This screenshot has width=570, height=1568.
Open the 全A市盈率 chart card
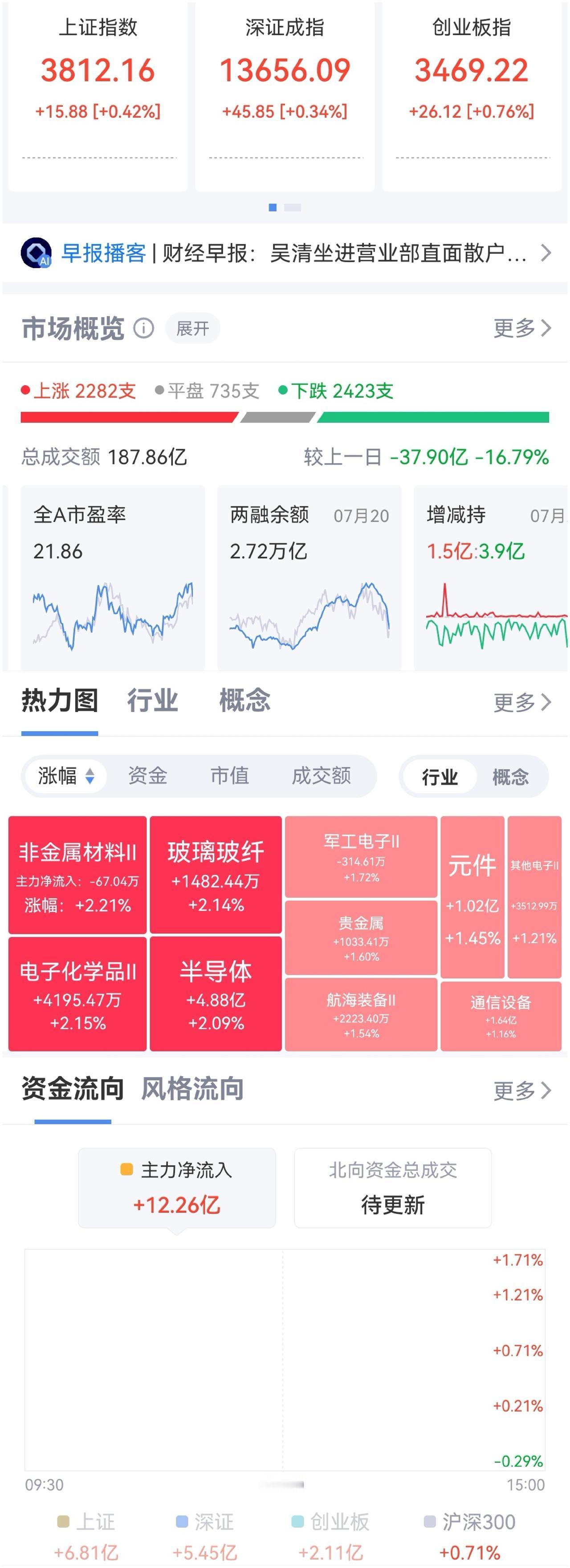pos(113,578)
